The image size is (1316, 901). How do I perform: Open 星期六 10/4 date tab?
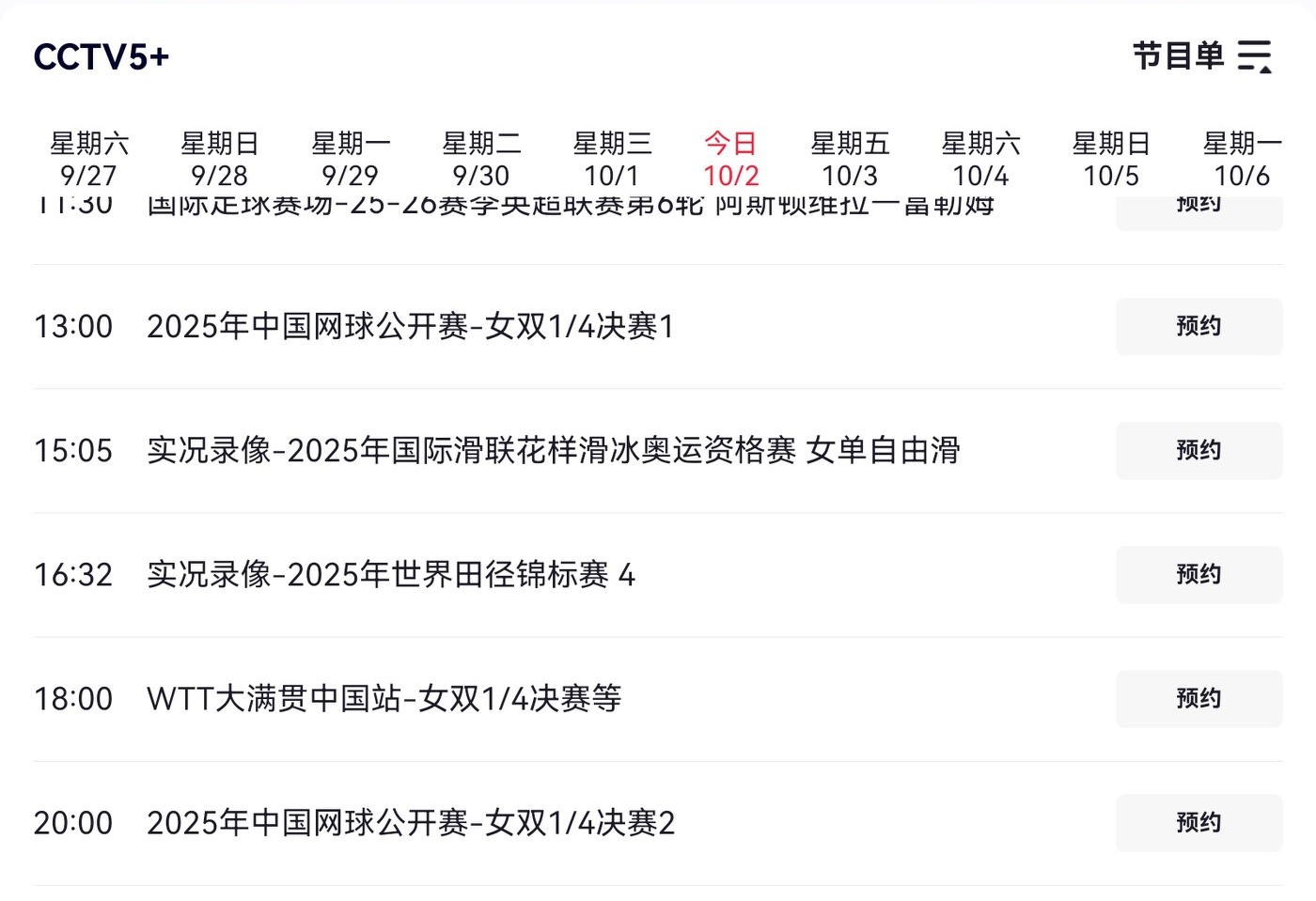[x=980, y=160]
